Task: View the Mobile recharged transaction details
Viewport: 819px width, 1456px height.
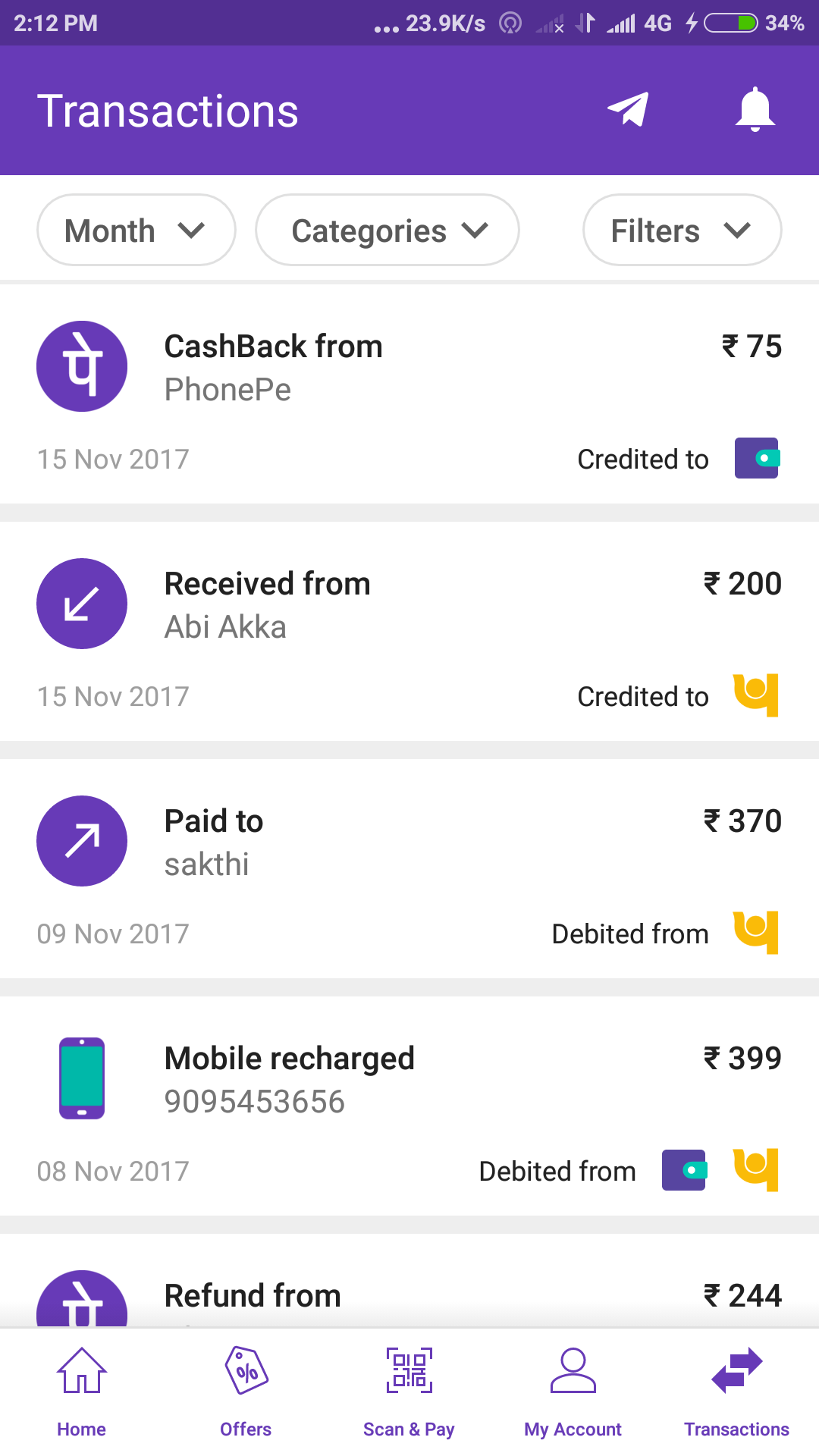Action: pos(409,1106)
